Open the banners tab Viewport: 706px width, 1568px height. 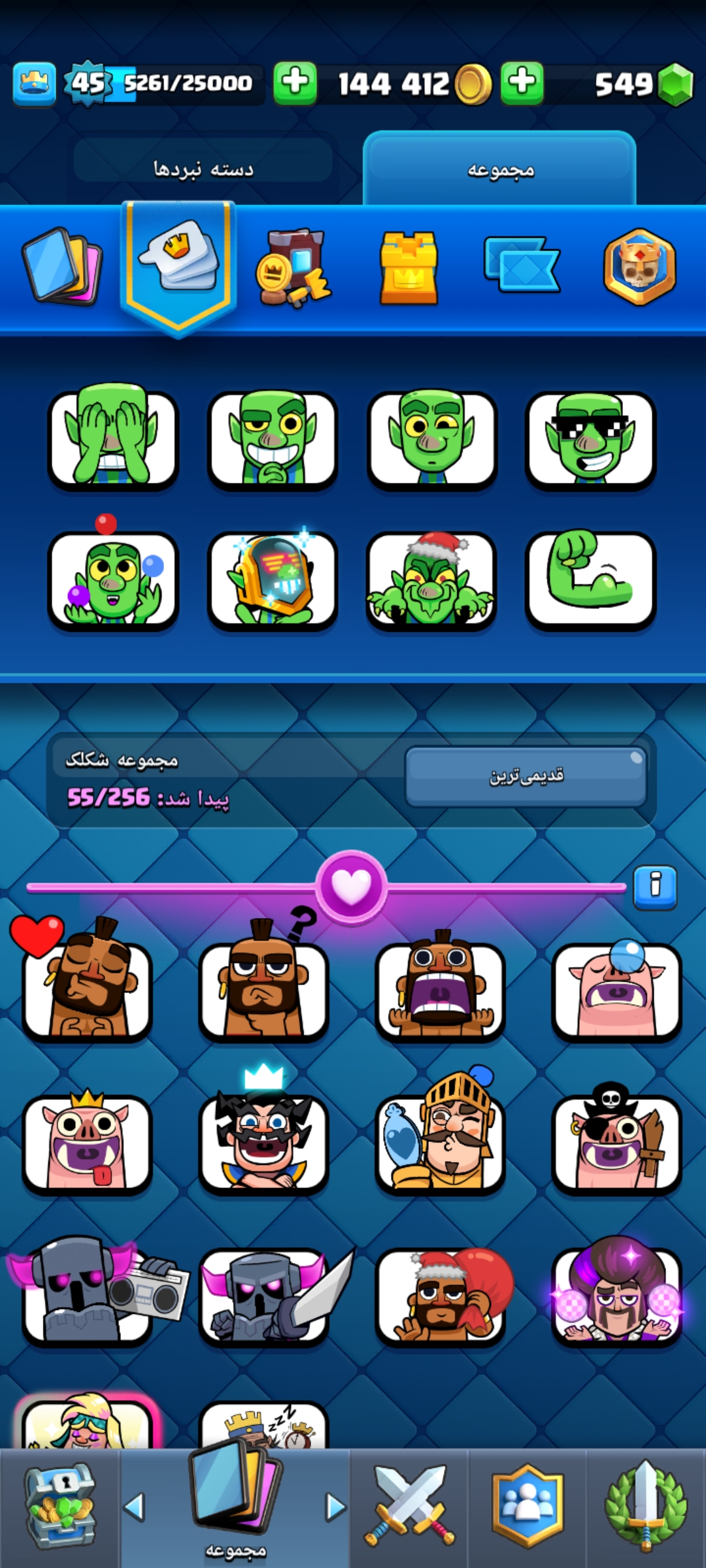[x=522, y=265]
